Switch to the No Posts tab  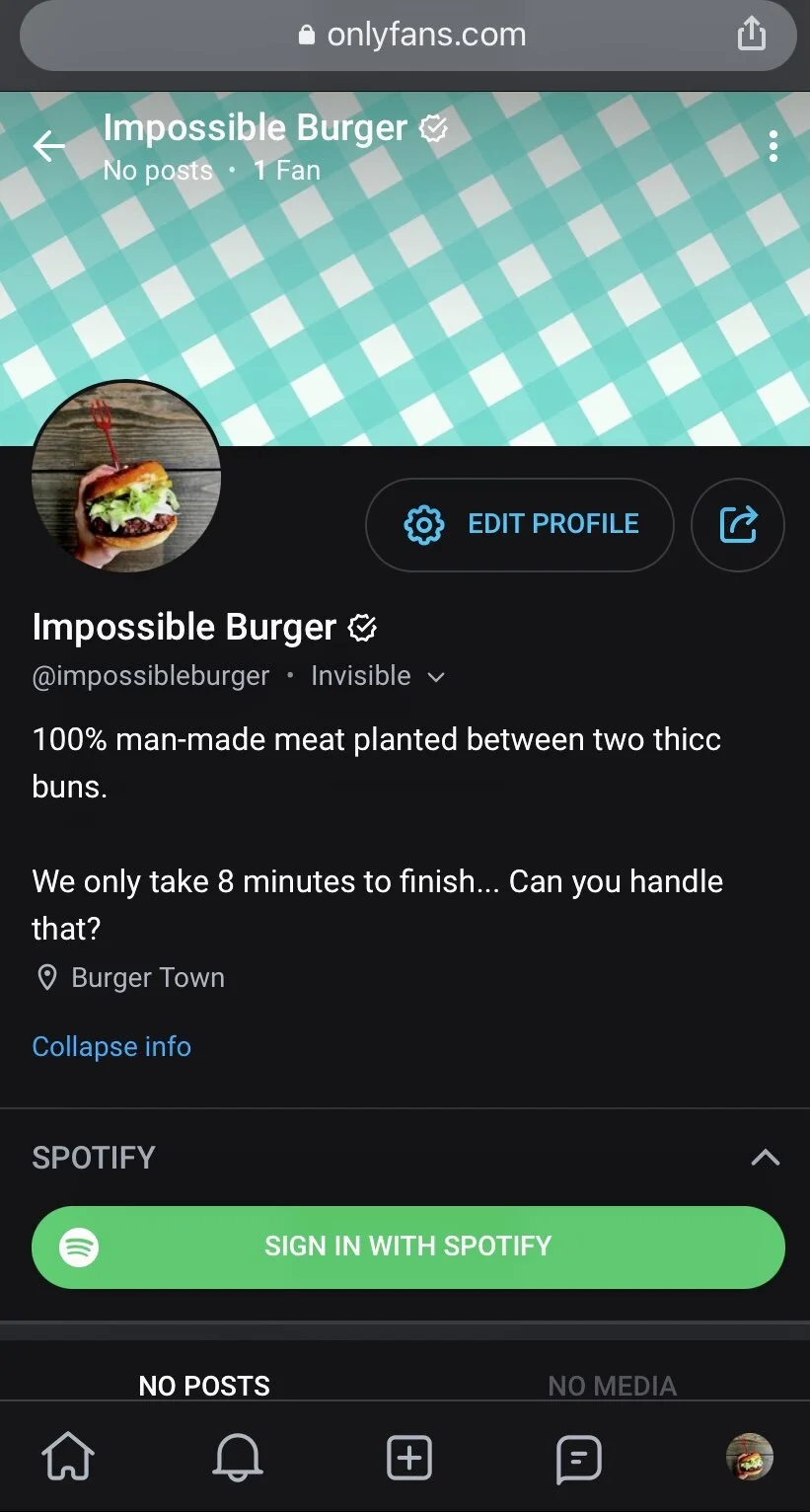click(204, 1385)
